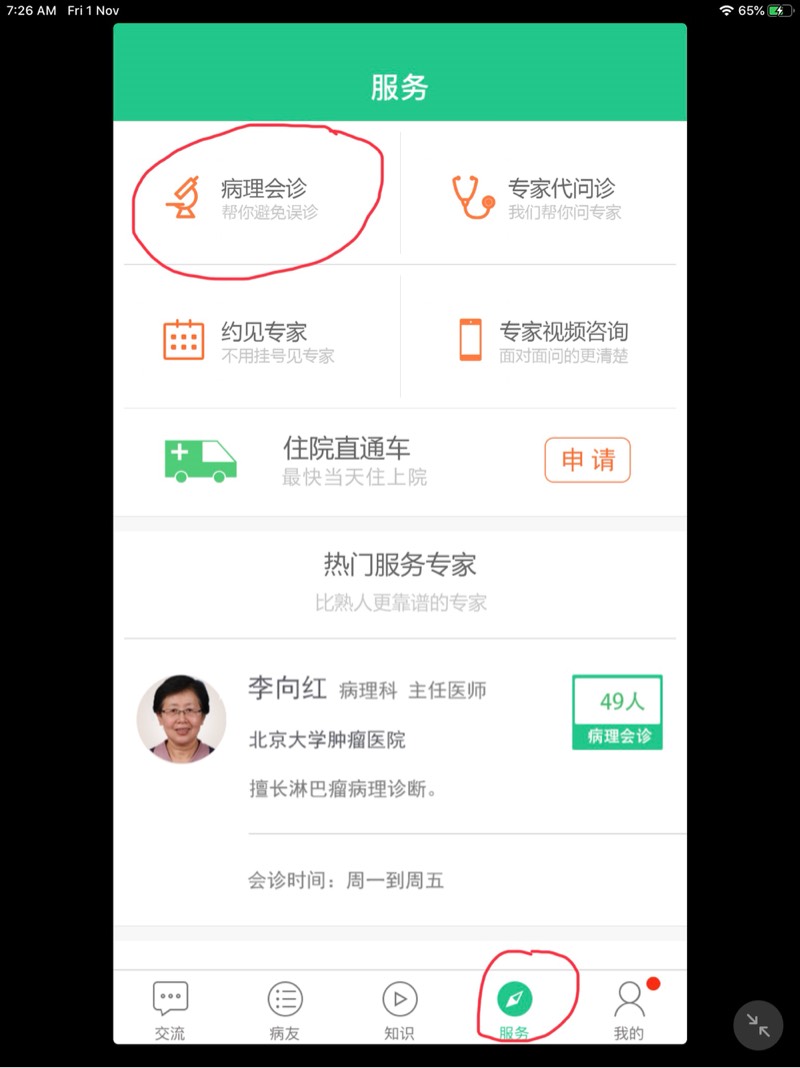Tap the 49人 病理会诊 badge
The image size is (800, 1068).
tap(617, 712)
